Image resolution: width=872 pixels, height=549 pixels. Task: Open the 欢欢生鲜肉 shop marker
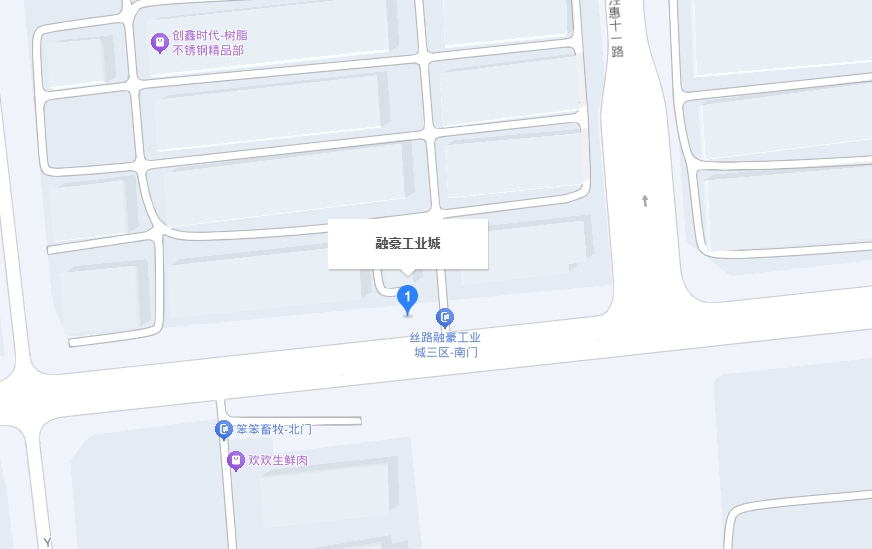[236, 460]
